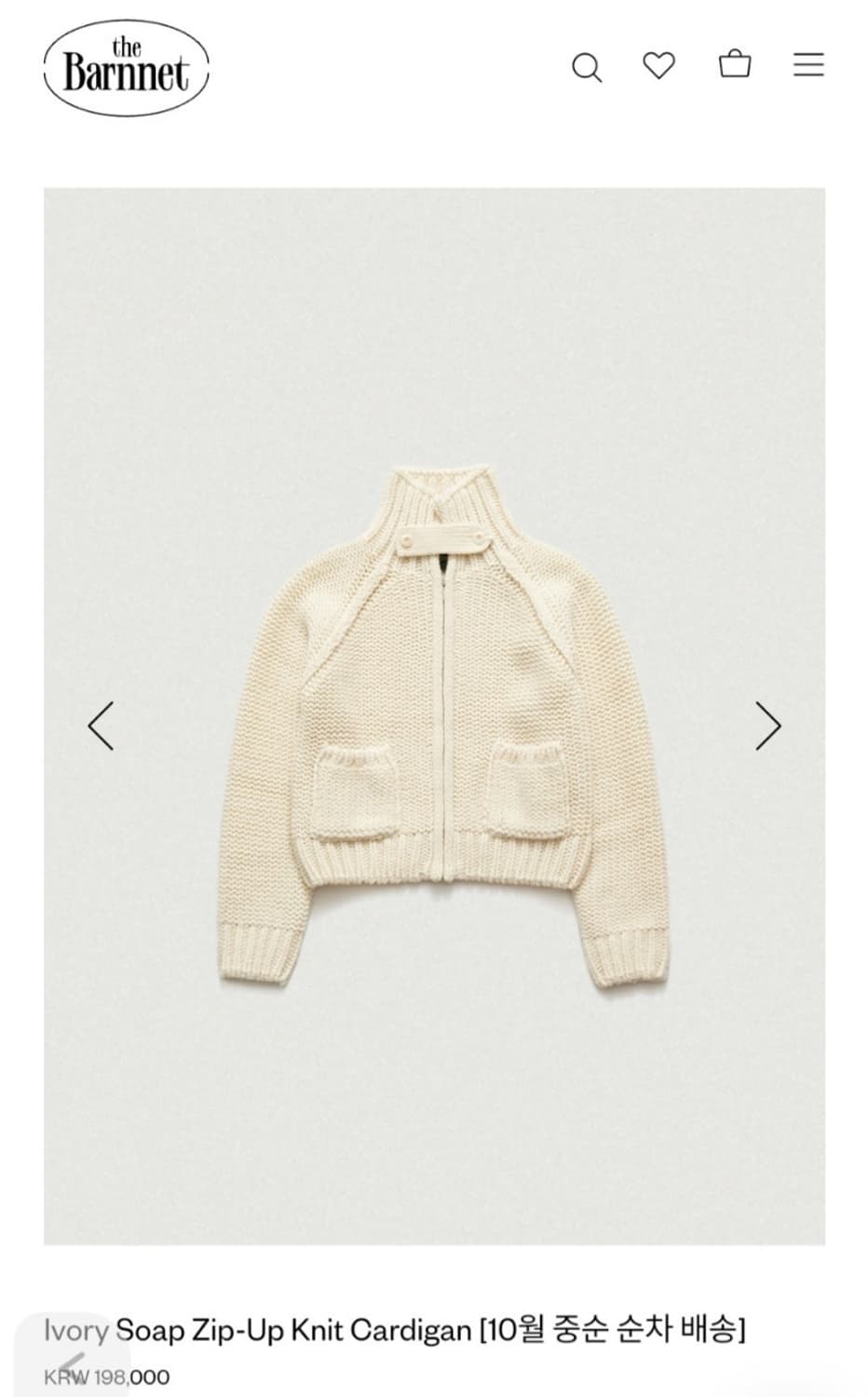Open the wishlist heart icon

pos(659,65)
